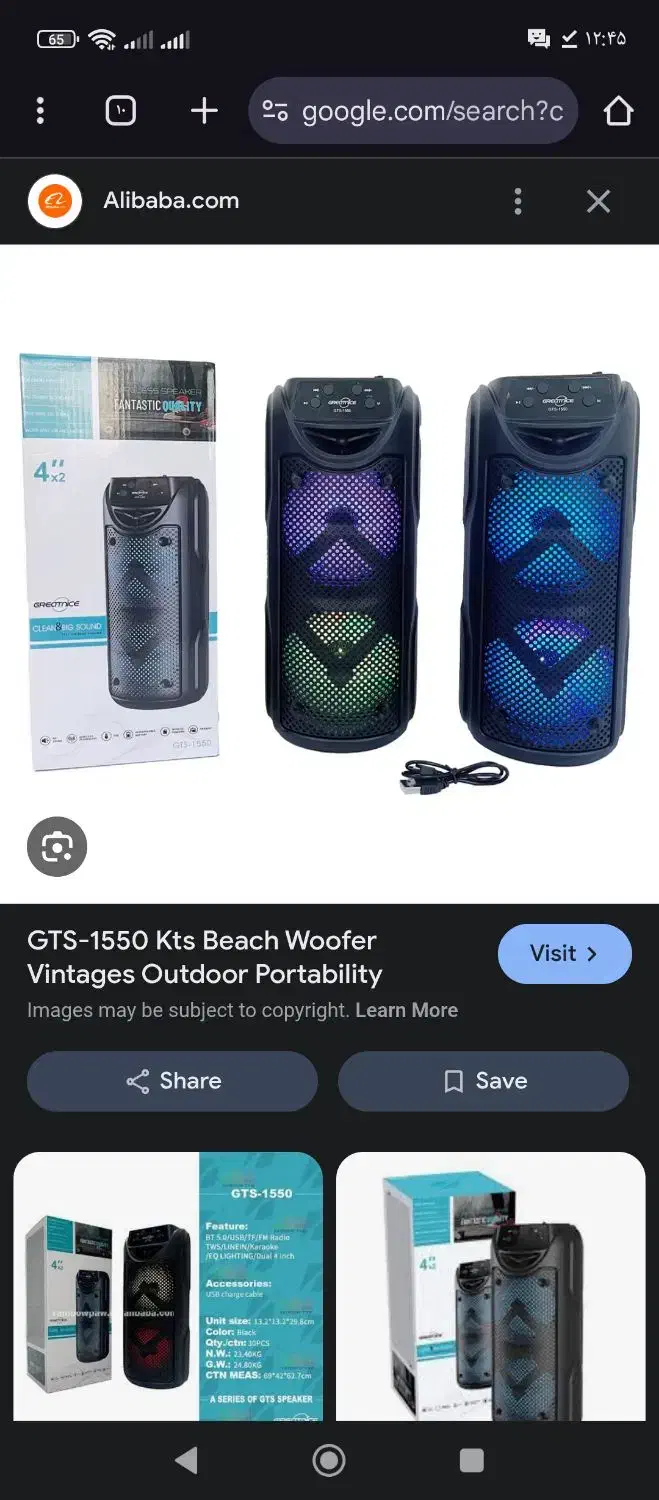Go back using system navigation

(x=186, y=1461)
